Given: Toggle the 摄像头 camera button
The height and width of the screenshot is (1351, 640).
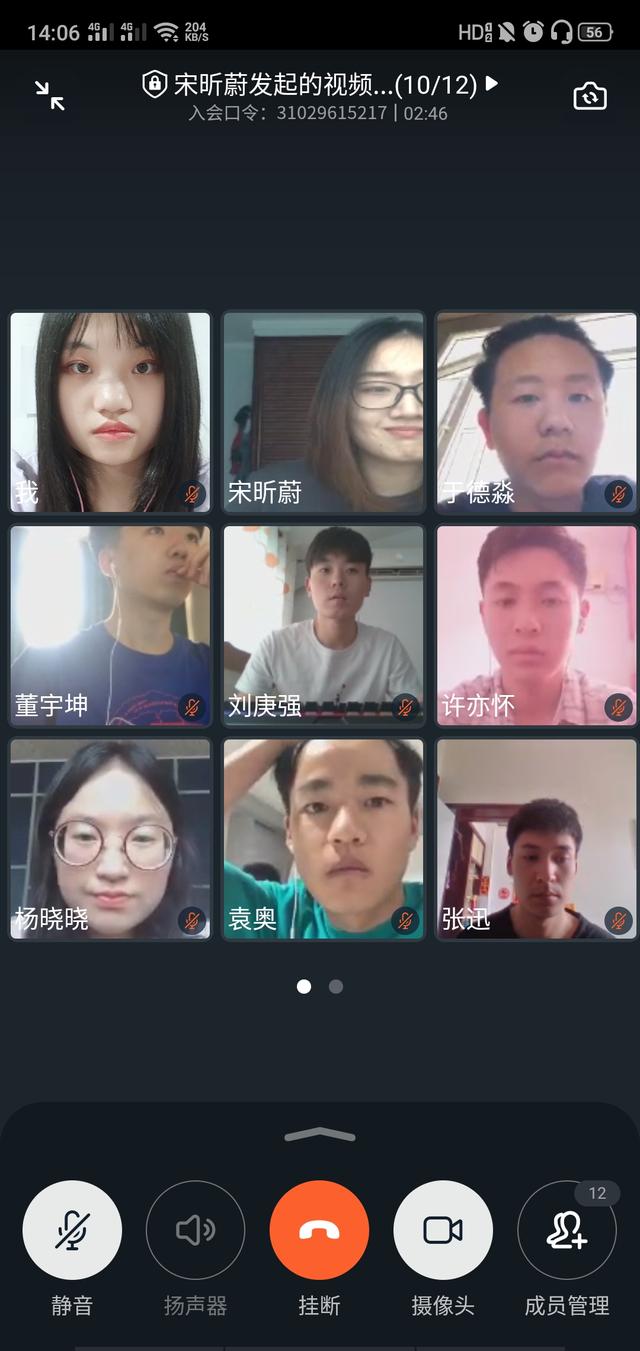Looking at the screenshot, I should 443,1229.
